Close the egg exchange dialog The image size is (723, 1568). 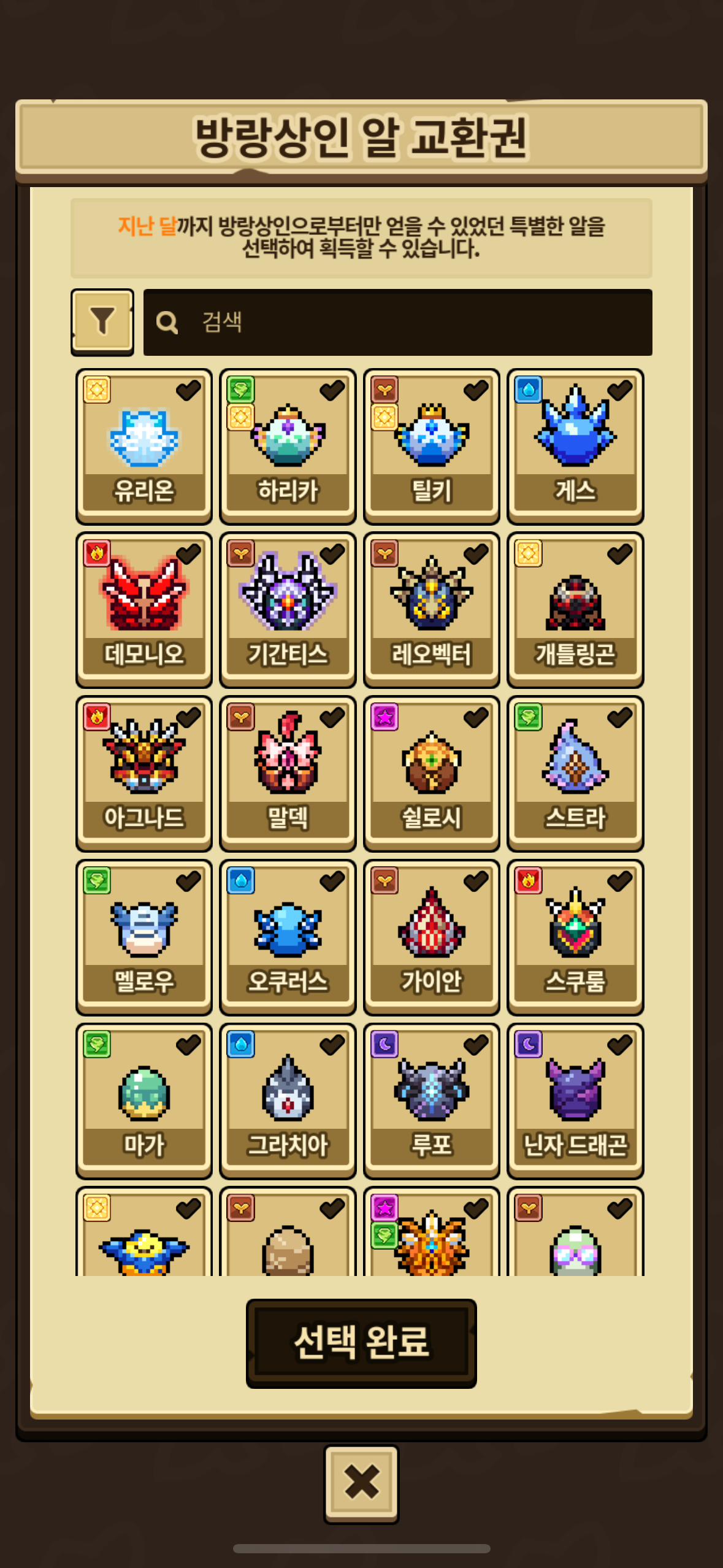pyautogui.click(x=361, y=1483)
